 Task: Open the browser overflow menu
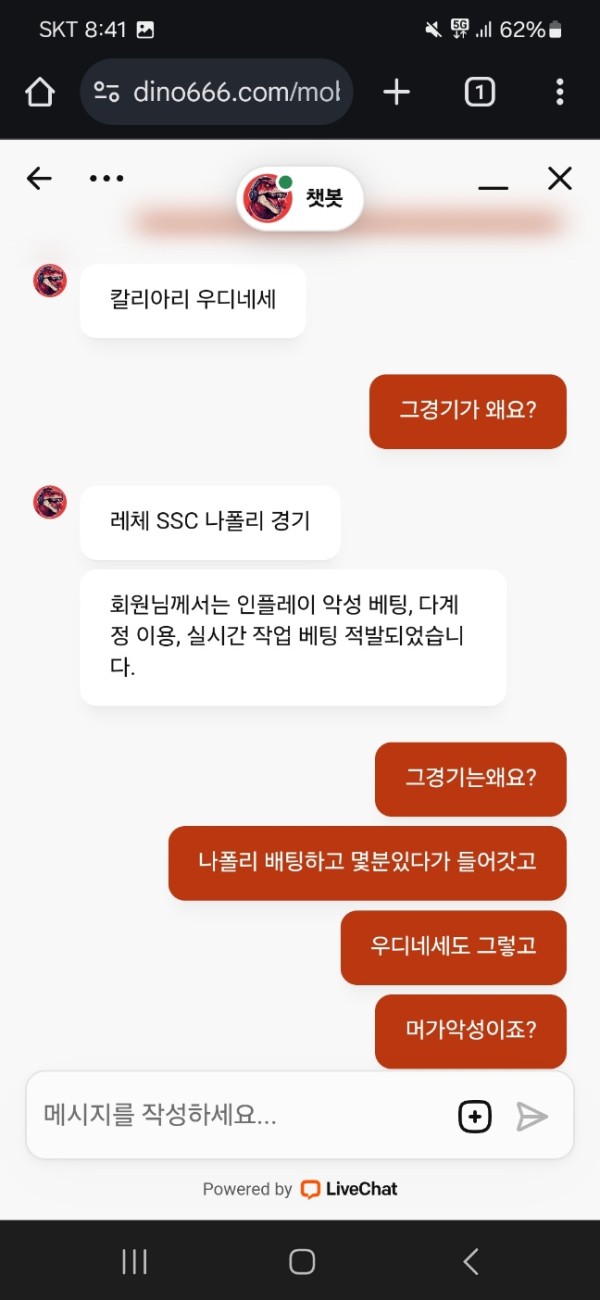pyautogui.click(x=559, y=93)
